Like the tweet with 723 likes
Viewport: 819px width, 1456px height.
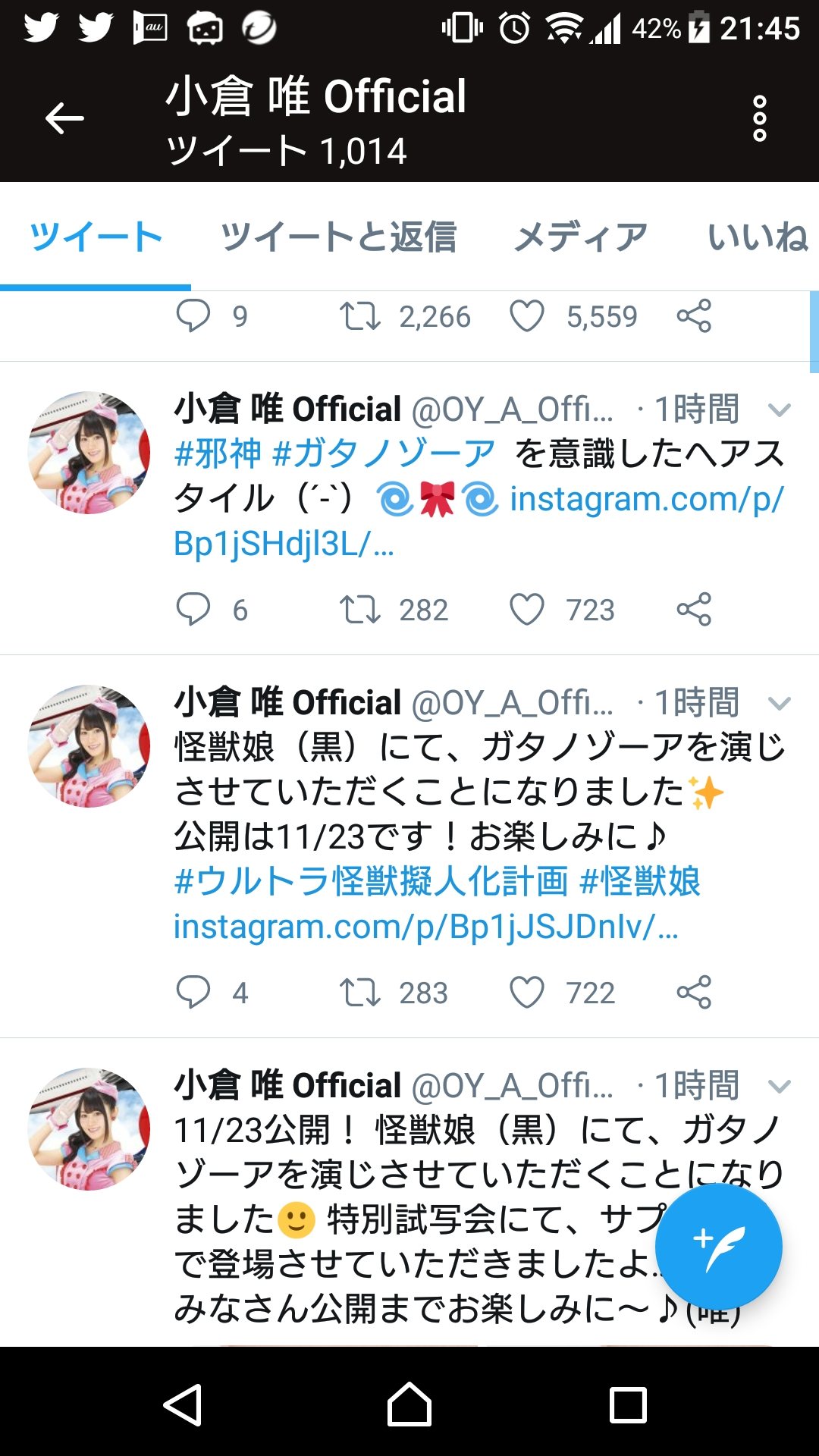(x=527, y=609)
